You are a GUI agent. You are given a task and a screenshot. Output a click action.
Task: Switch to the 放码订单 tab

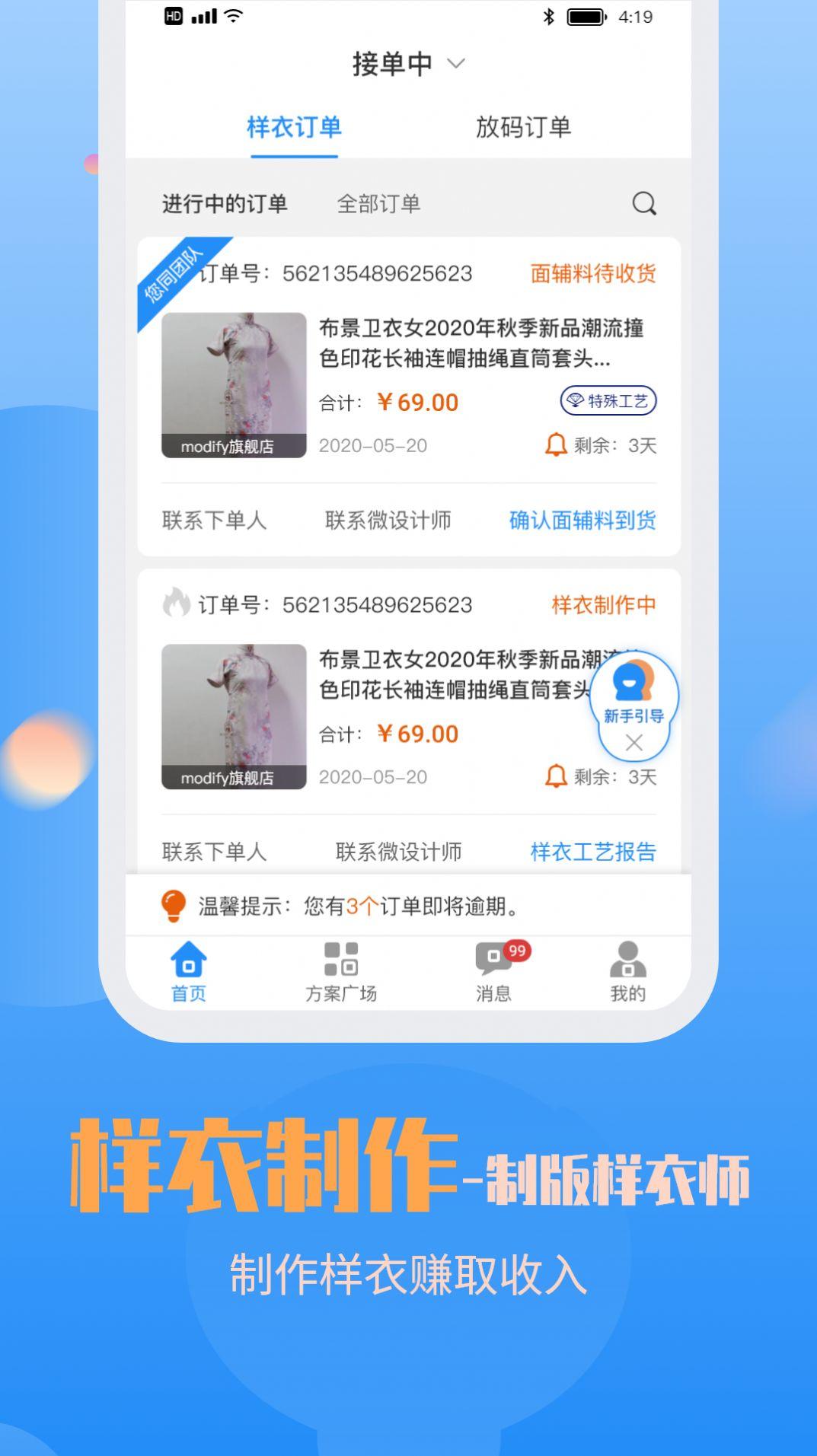(x=523, y=128)
